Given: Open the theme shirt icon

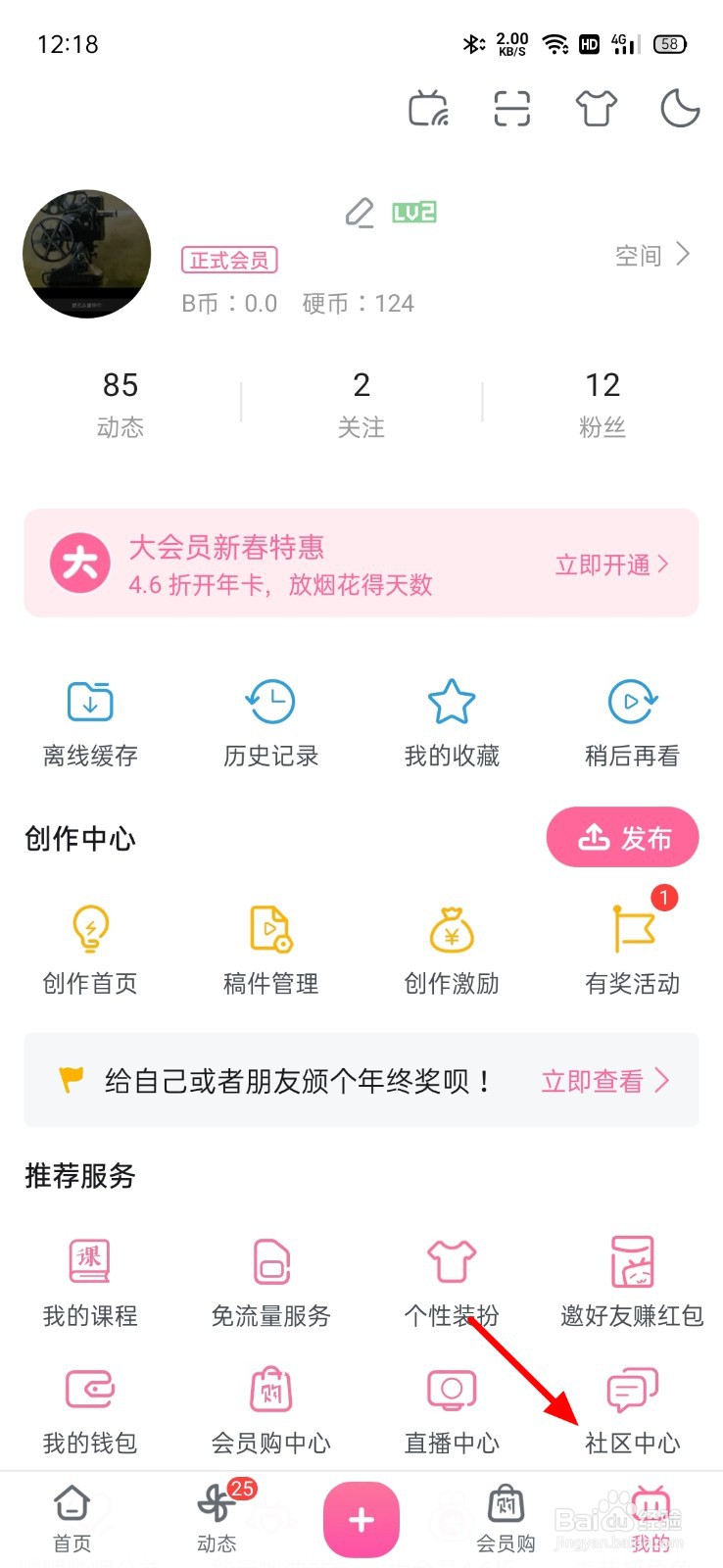Looking at the screenshot, I should tap(596, 109).
